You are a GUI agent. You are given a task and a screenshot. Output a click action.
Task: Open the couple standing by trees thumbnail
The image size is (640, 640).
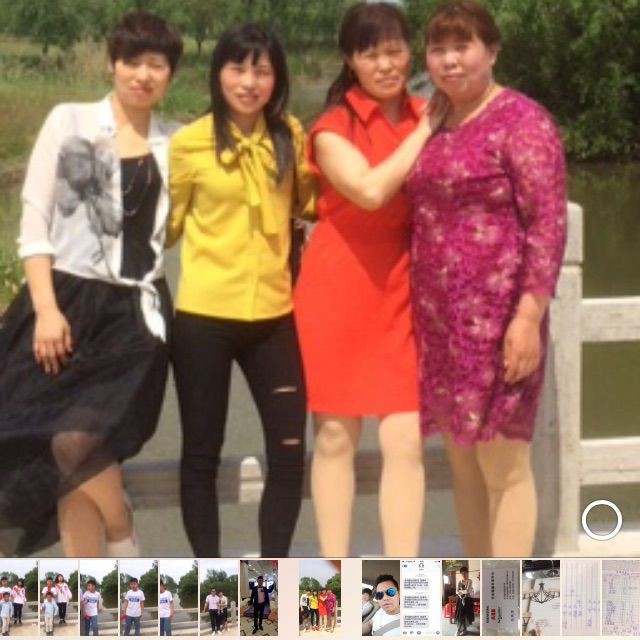pos(219,598)
